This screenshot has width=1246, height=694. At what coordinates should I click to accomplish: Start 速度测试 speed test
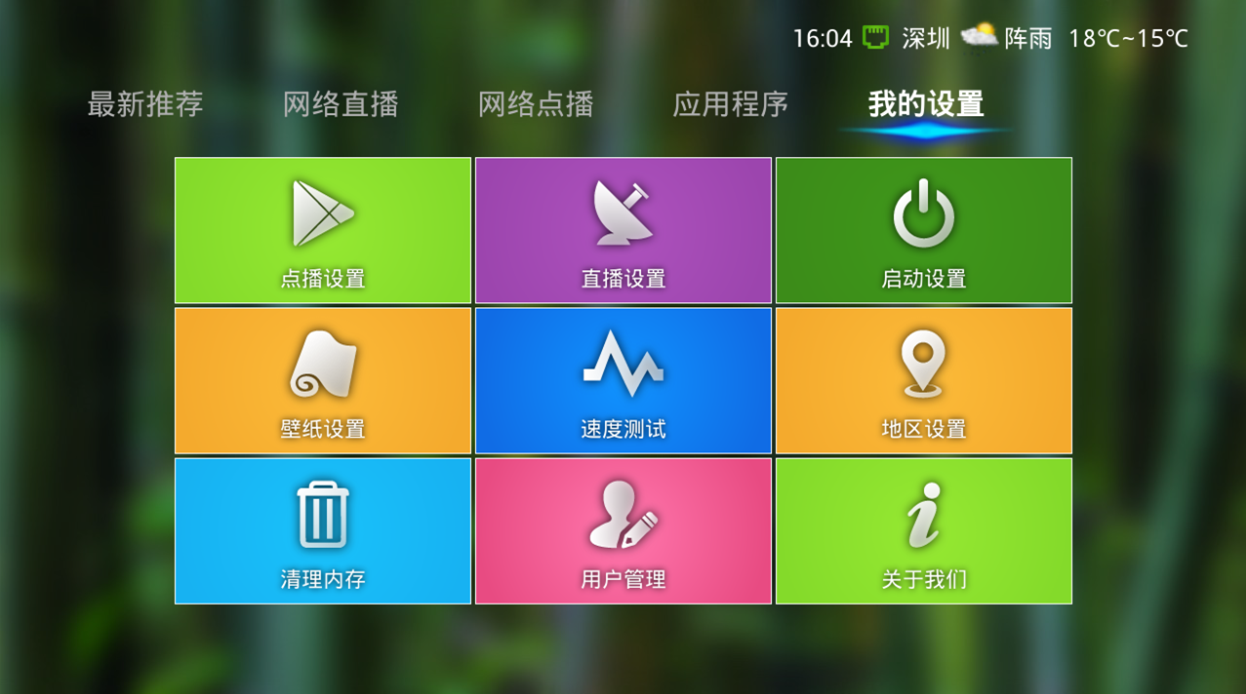(623, 381)
